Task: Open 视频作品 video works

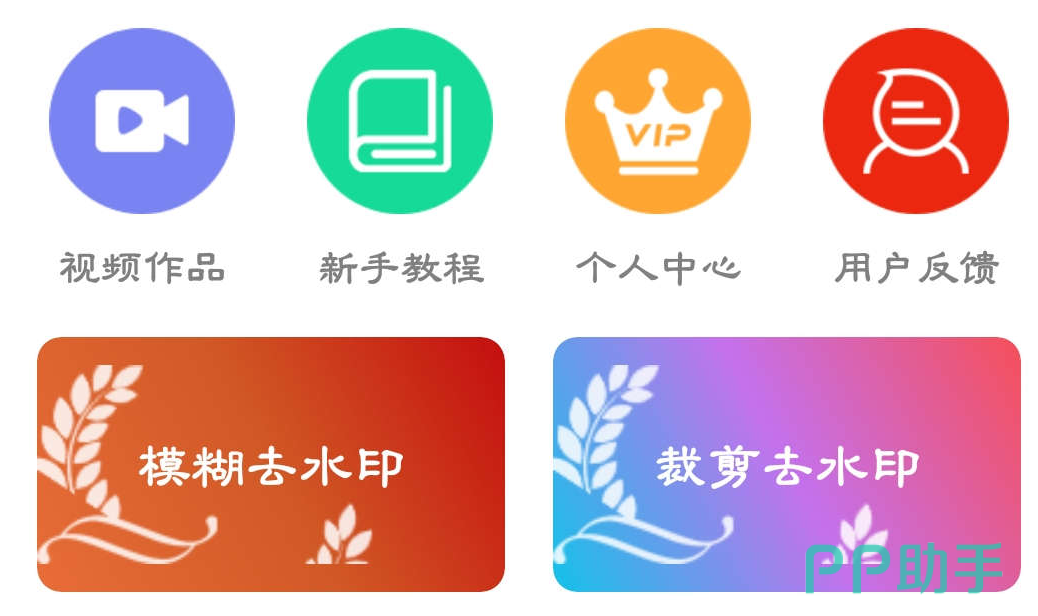Action: point(141,121)
